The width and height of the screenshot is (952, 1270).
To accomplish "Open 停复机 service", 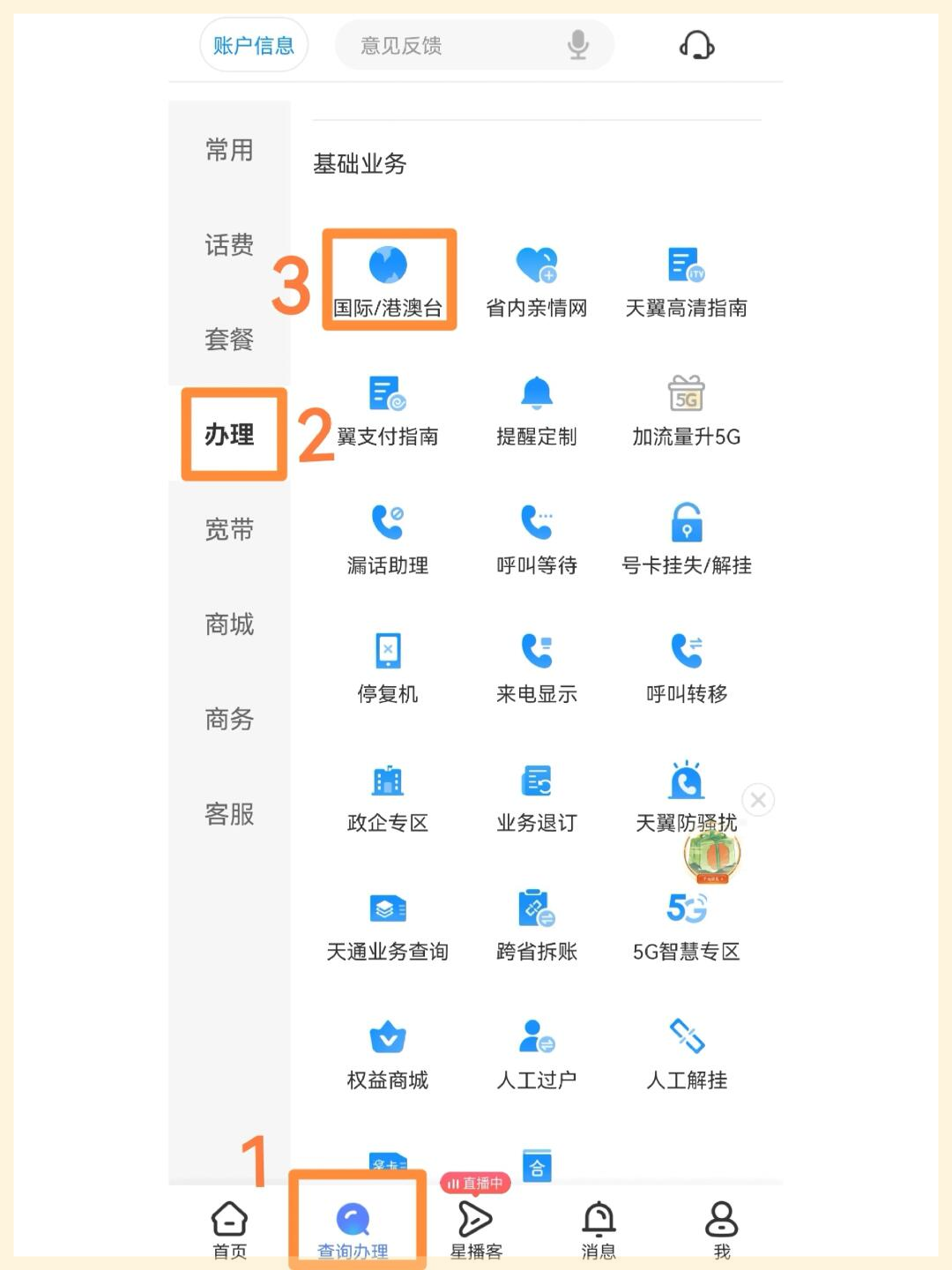I will click(x=388, y=667).
